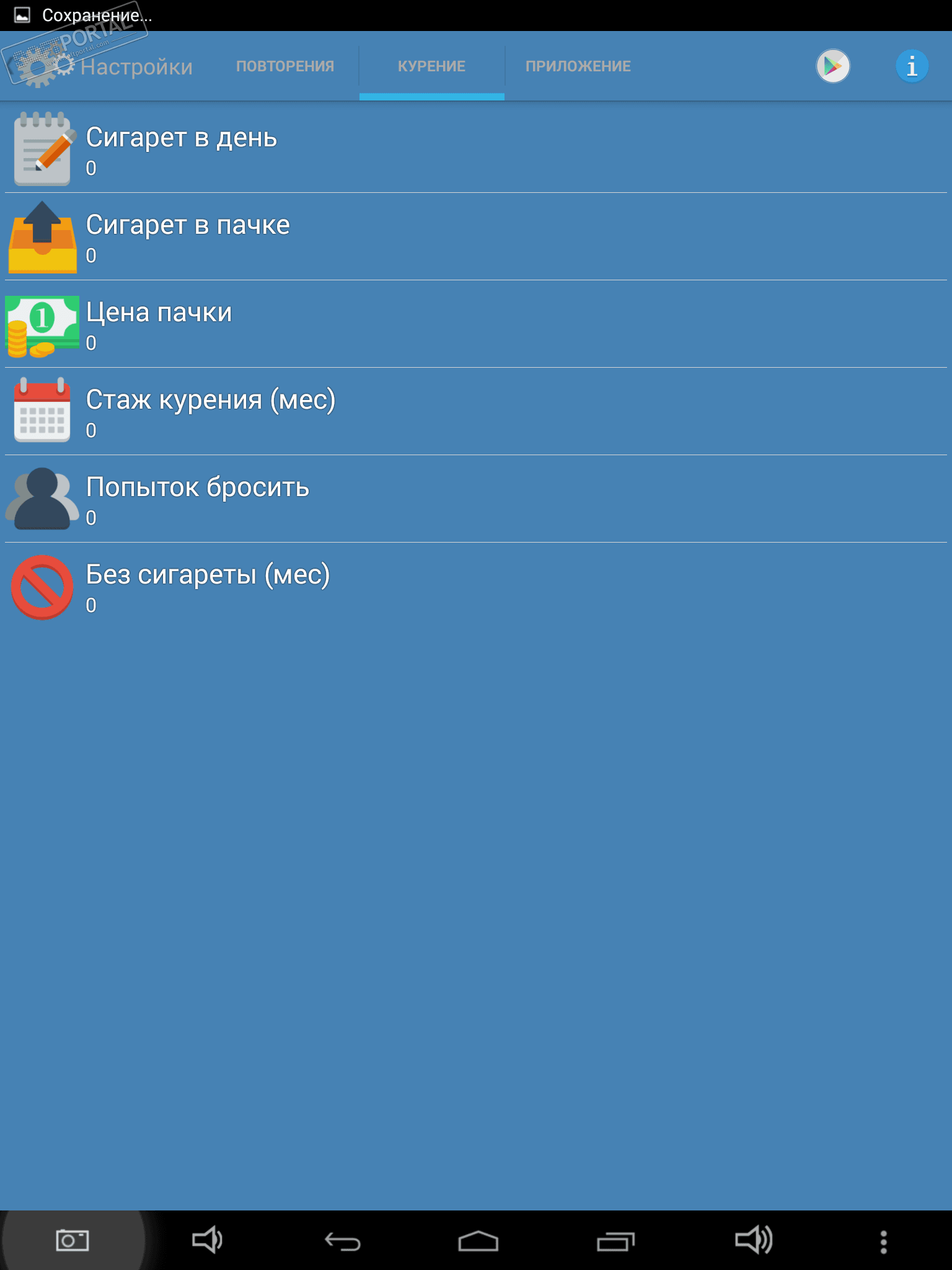Select the КУРЕНИЕ tab

pos(431,66)
